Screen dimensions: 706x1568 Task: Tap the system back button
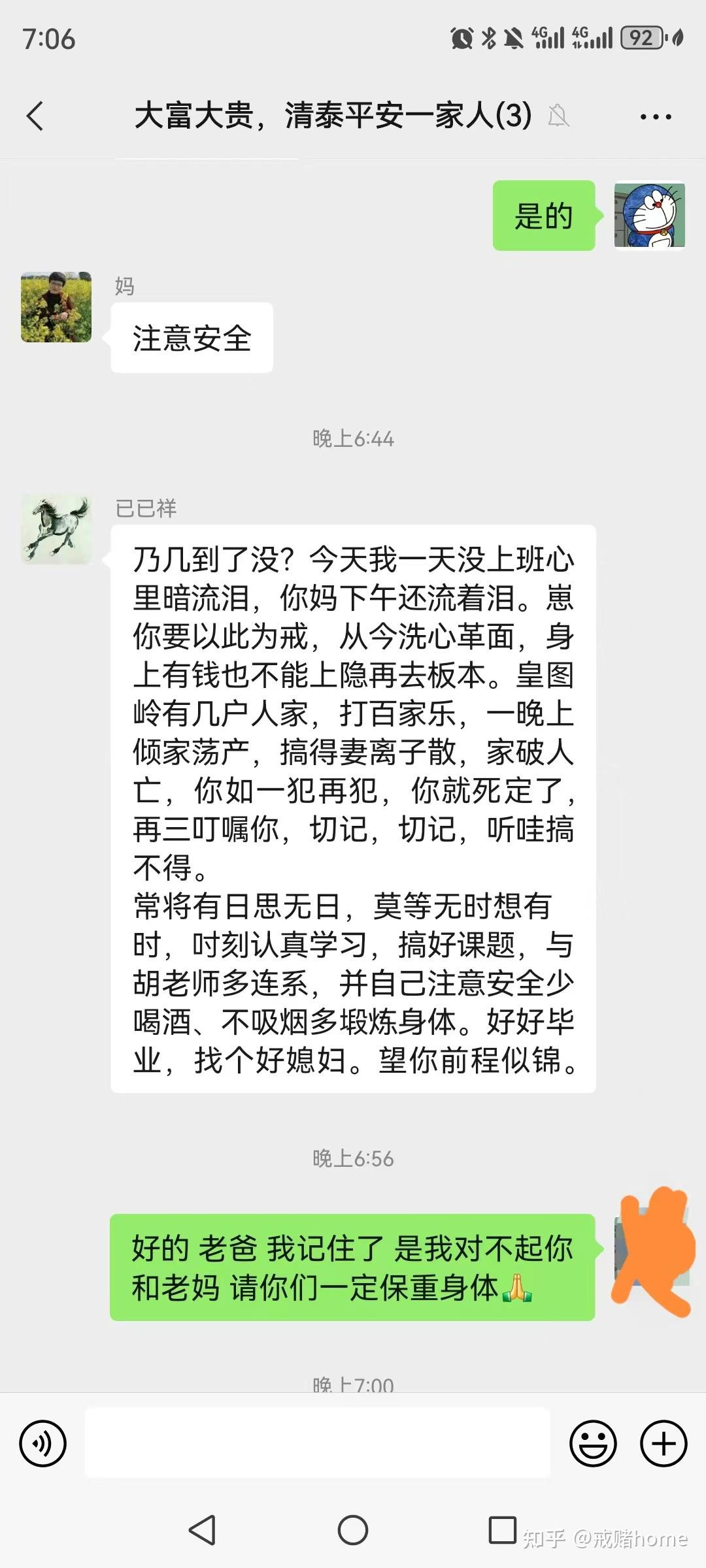click(x=202, y=1529)
